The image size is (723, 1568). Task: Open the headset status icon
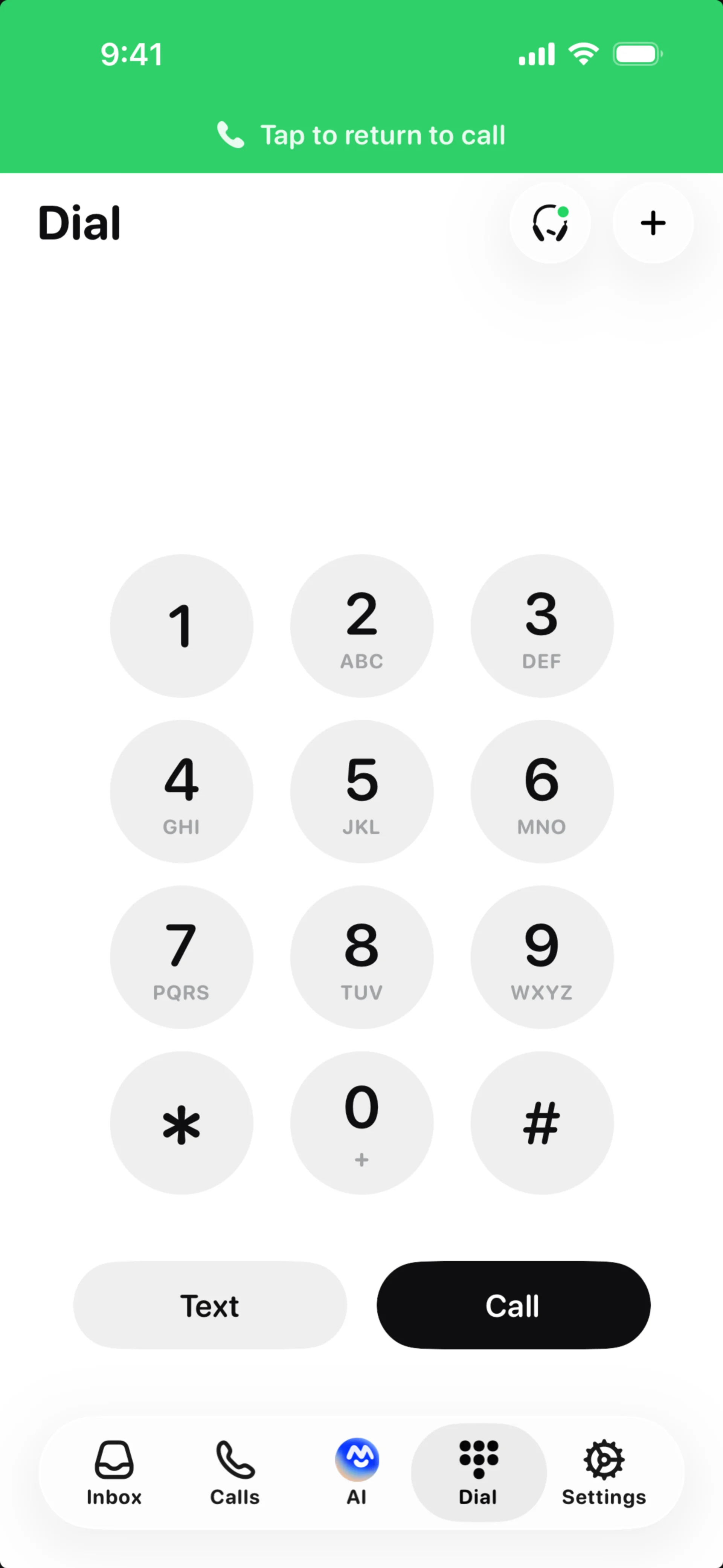[x=549, y=223]
